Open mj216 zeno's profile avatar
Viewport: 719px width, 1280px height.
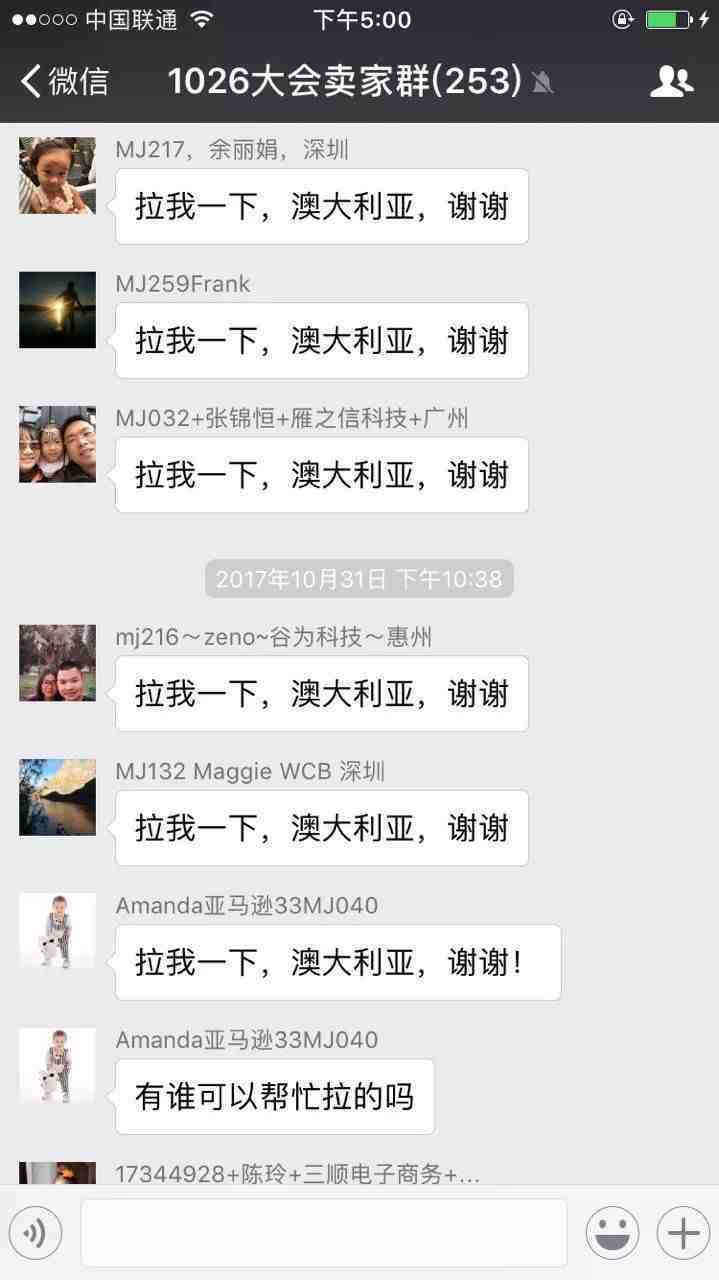[x=57, y=662]
